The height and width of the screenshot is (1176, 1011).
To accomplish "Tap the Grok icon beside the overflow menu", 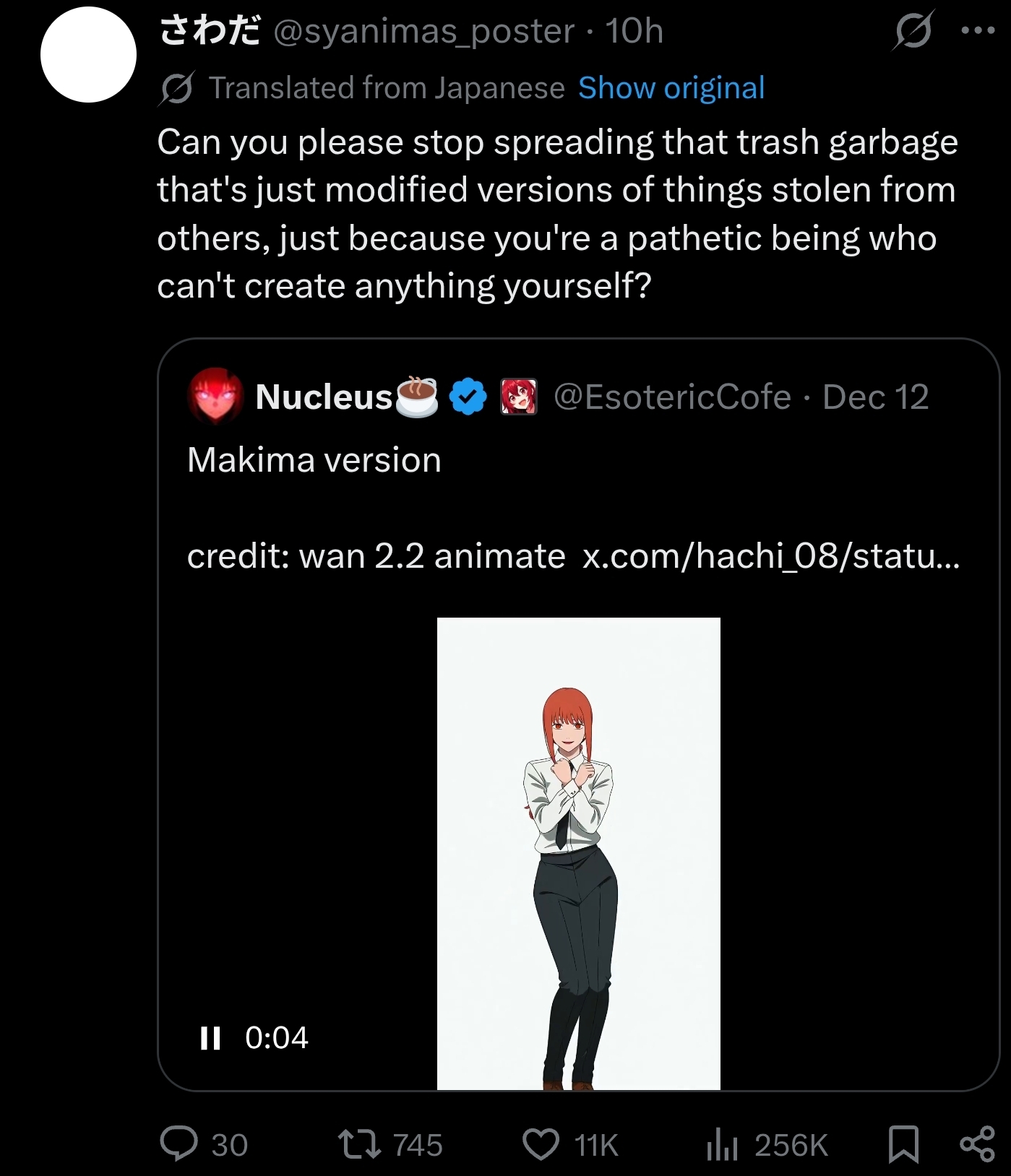I will click(x=913, y=31).
